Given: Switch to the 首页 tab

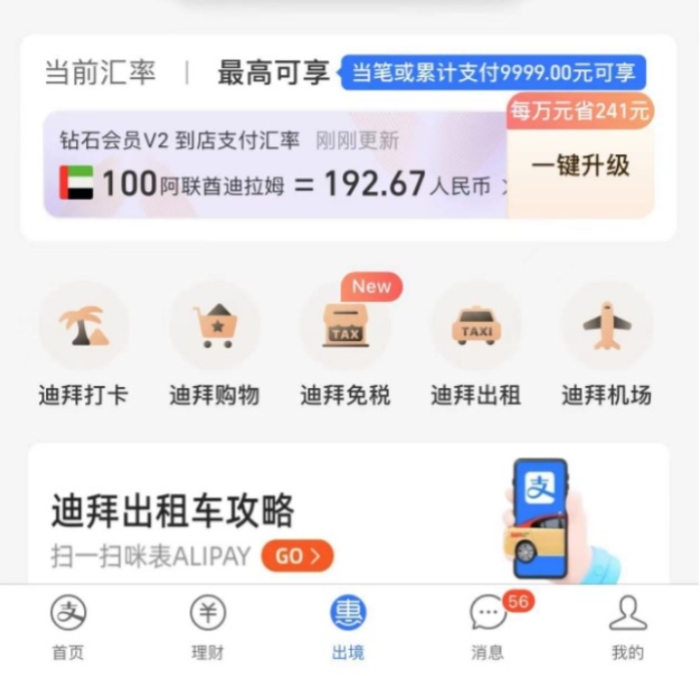Looking at the screenshot, I should pos(68,628).
